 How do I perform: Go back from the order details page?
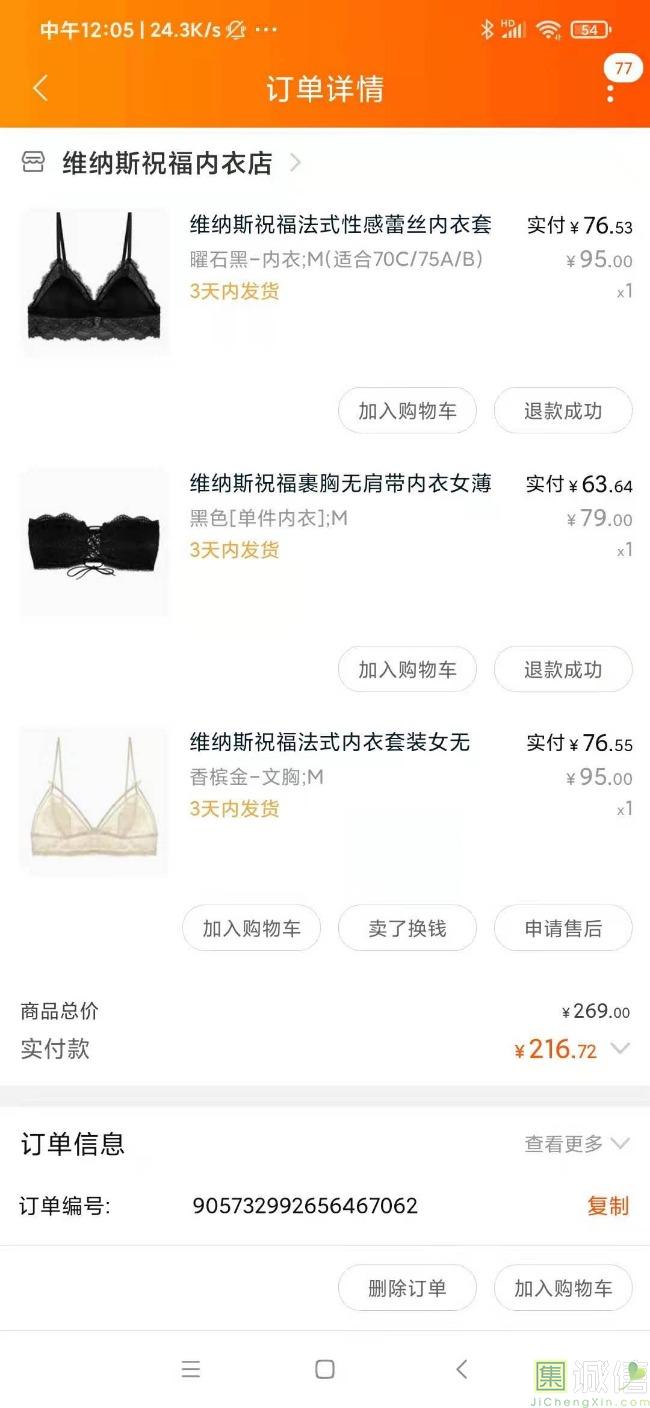point(40,88)
